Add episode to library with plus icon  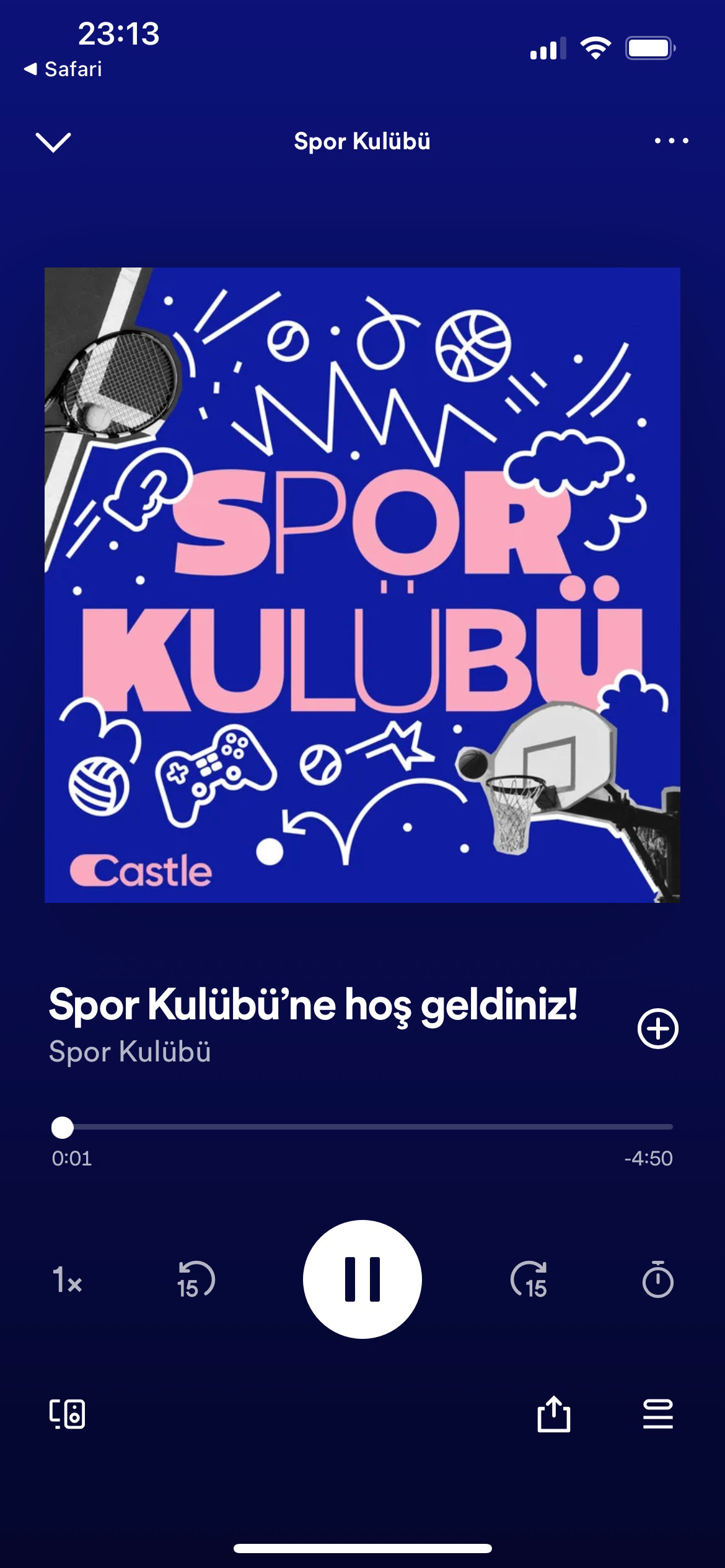pyautogui.click(x=657, y=1029)
